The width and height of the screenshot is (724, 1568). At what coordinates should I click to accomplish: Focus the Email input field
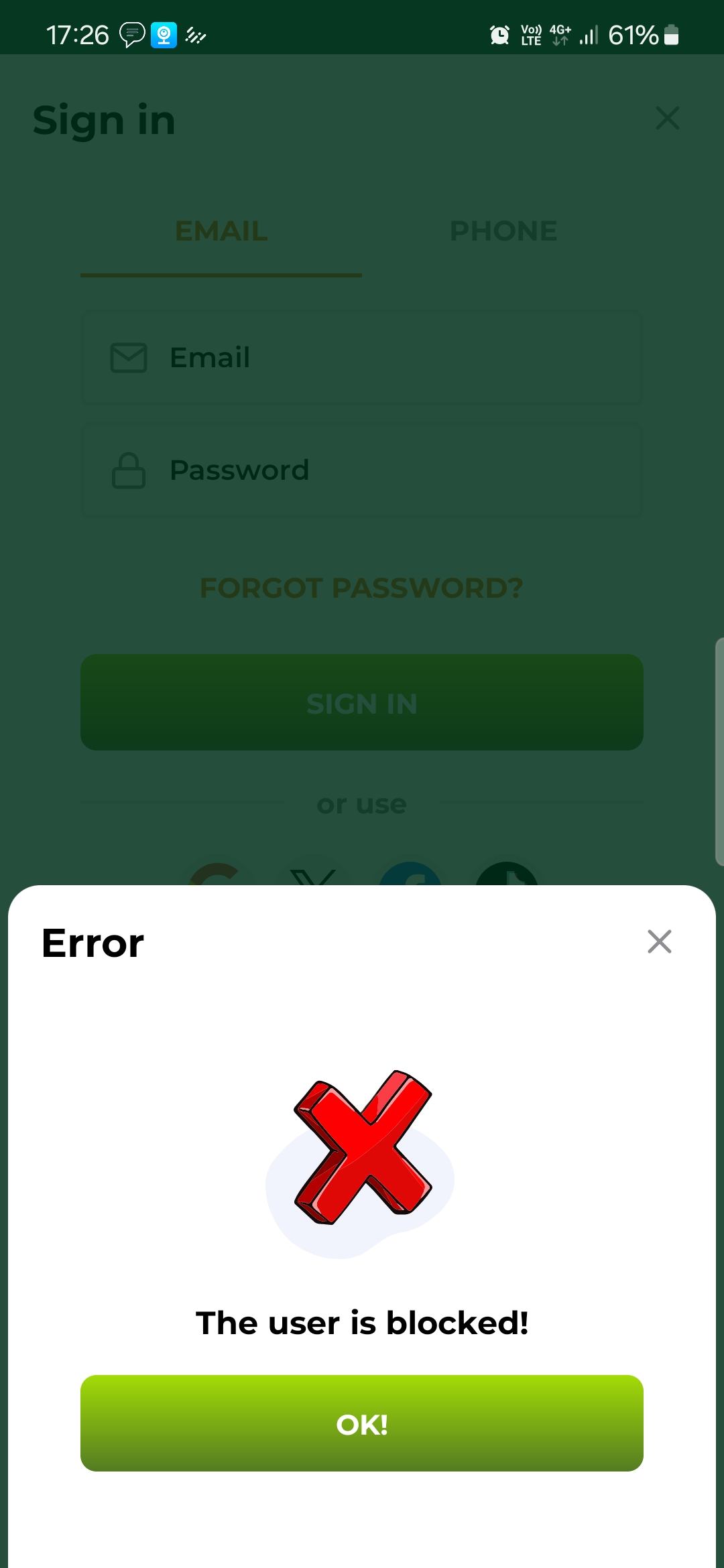(x=362, y=358)
